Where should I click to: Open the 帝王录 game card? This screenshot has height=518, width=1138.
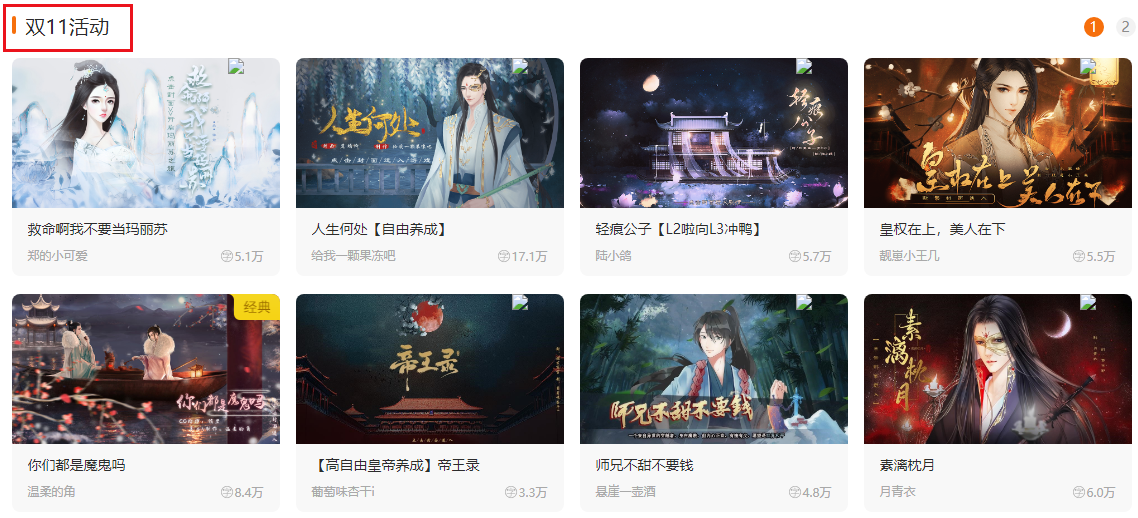click(429, 369)
